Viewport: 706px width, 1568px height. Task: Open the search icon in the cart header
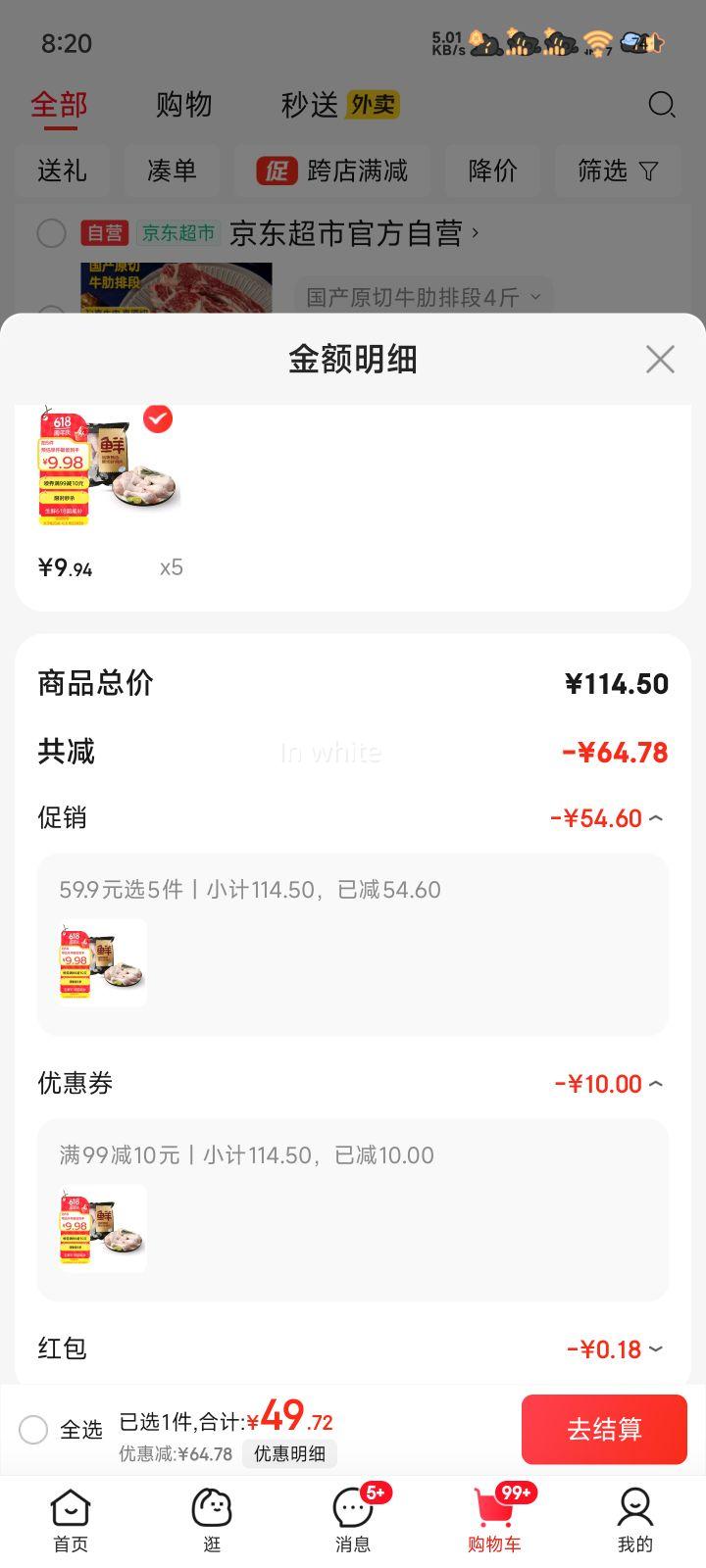point(662,105)
